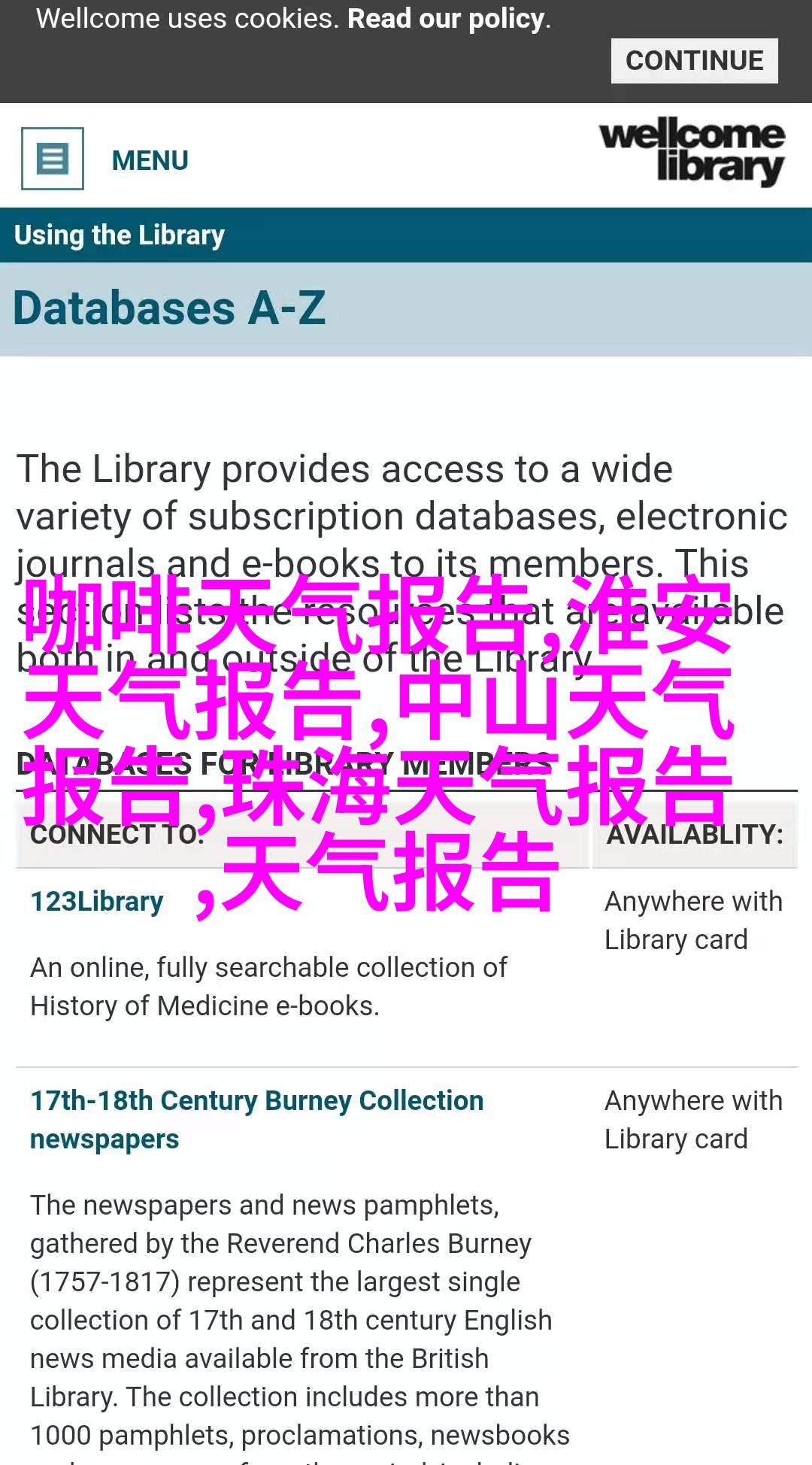Dismiss cookie notice with CONTINUE

(x=694, y=61)
